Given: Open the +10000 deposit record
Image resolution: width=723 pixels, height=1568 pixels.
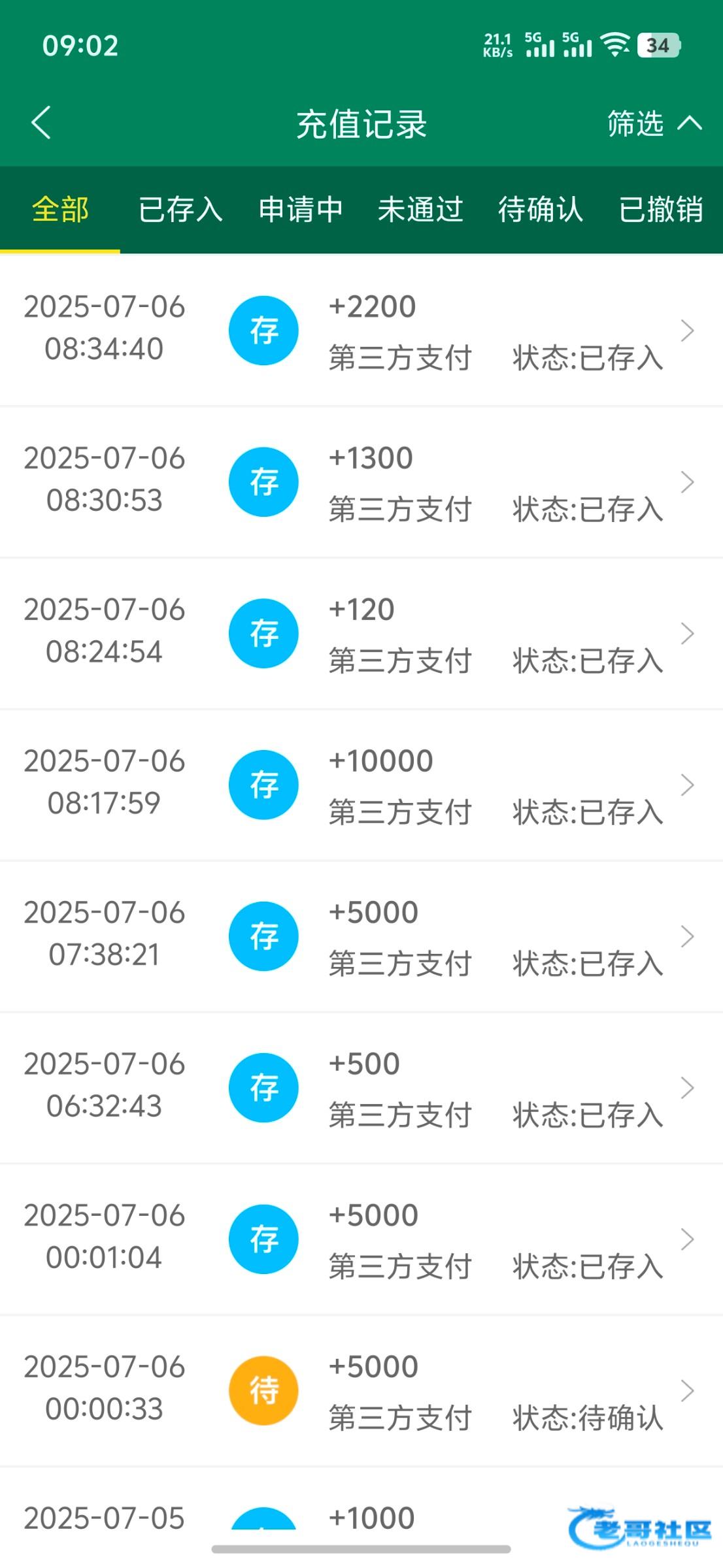Looking at the screenshot, I should coord(361,785).
